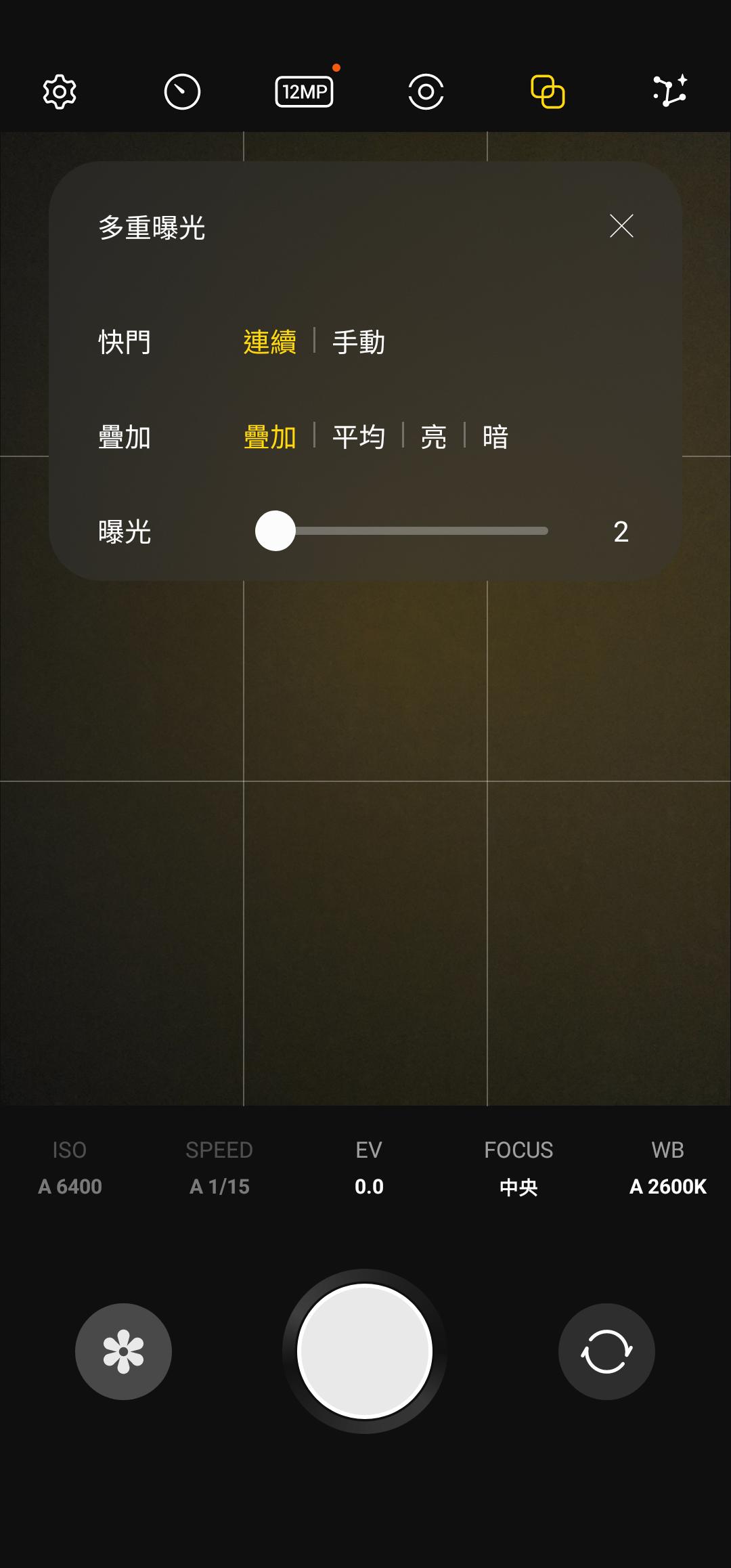Open the timer icon
Viewport: 731px width, 1568px height.
click(x=182, y=91)
